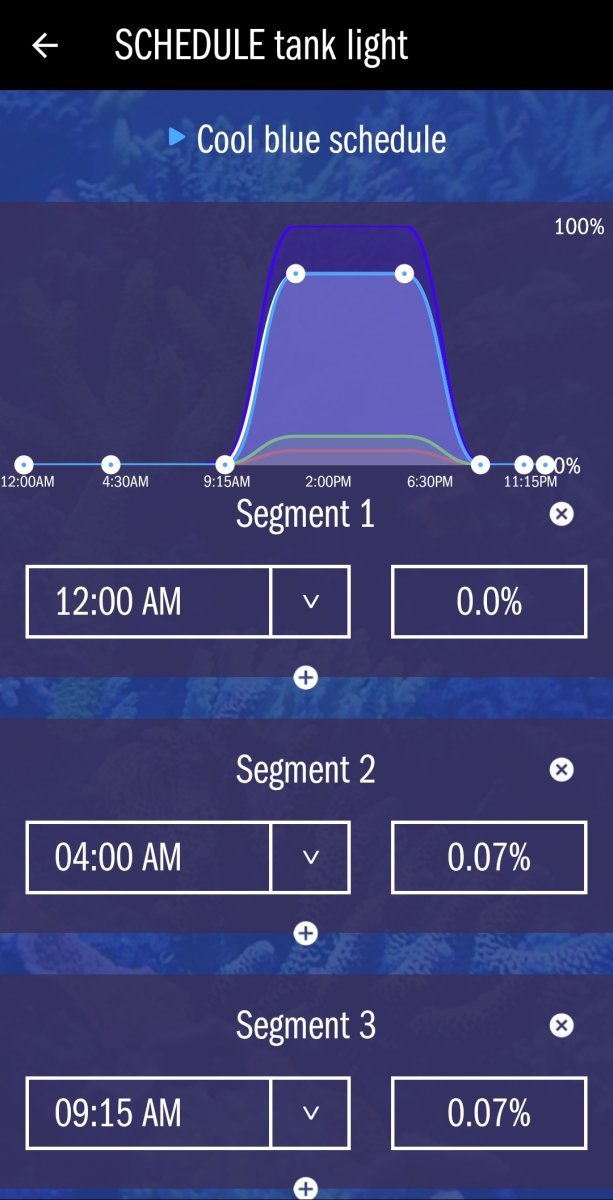Tap the first peak point on the curve

[295, 273]
